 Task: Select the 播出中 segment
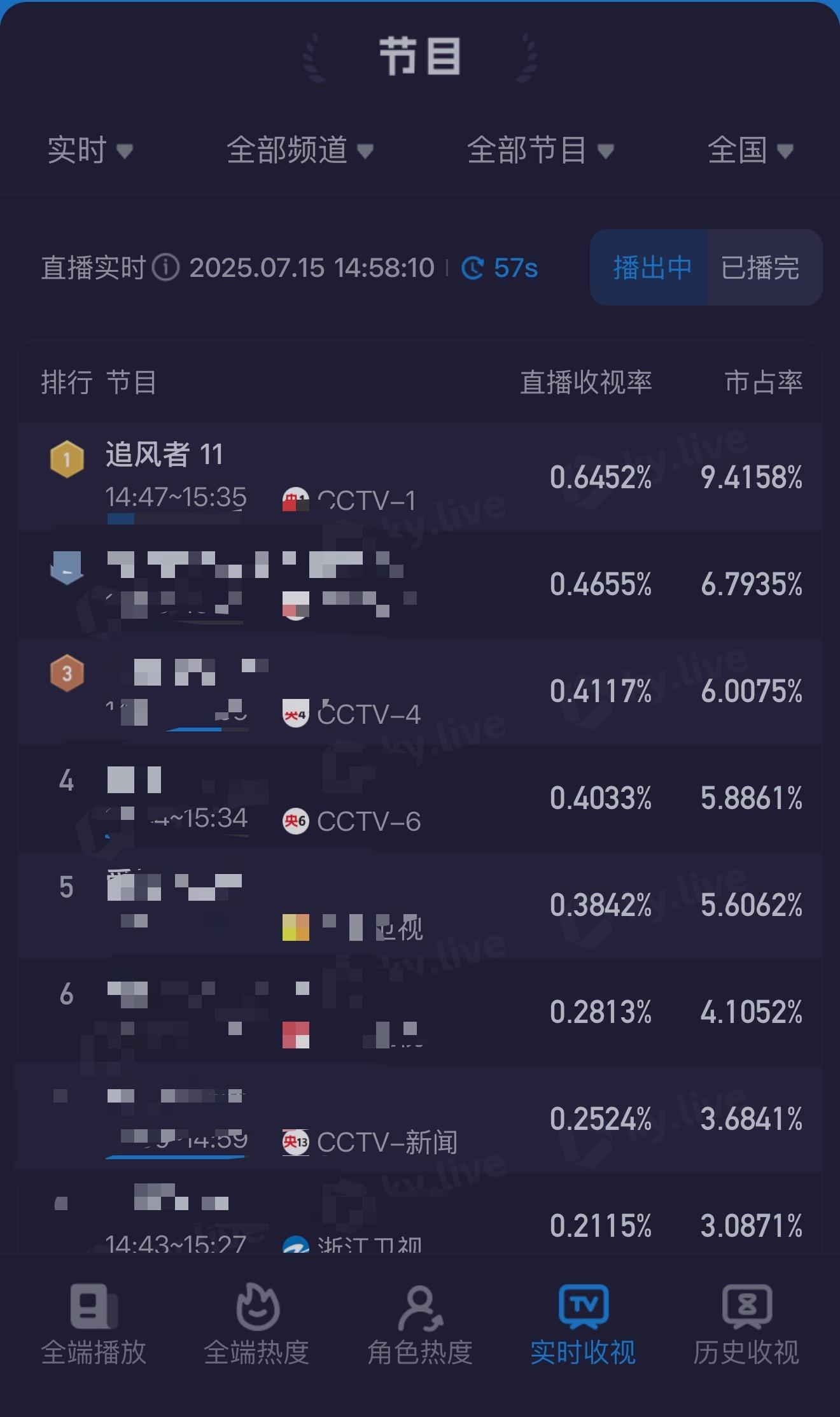pos(651,267)
